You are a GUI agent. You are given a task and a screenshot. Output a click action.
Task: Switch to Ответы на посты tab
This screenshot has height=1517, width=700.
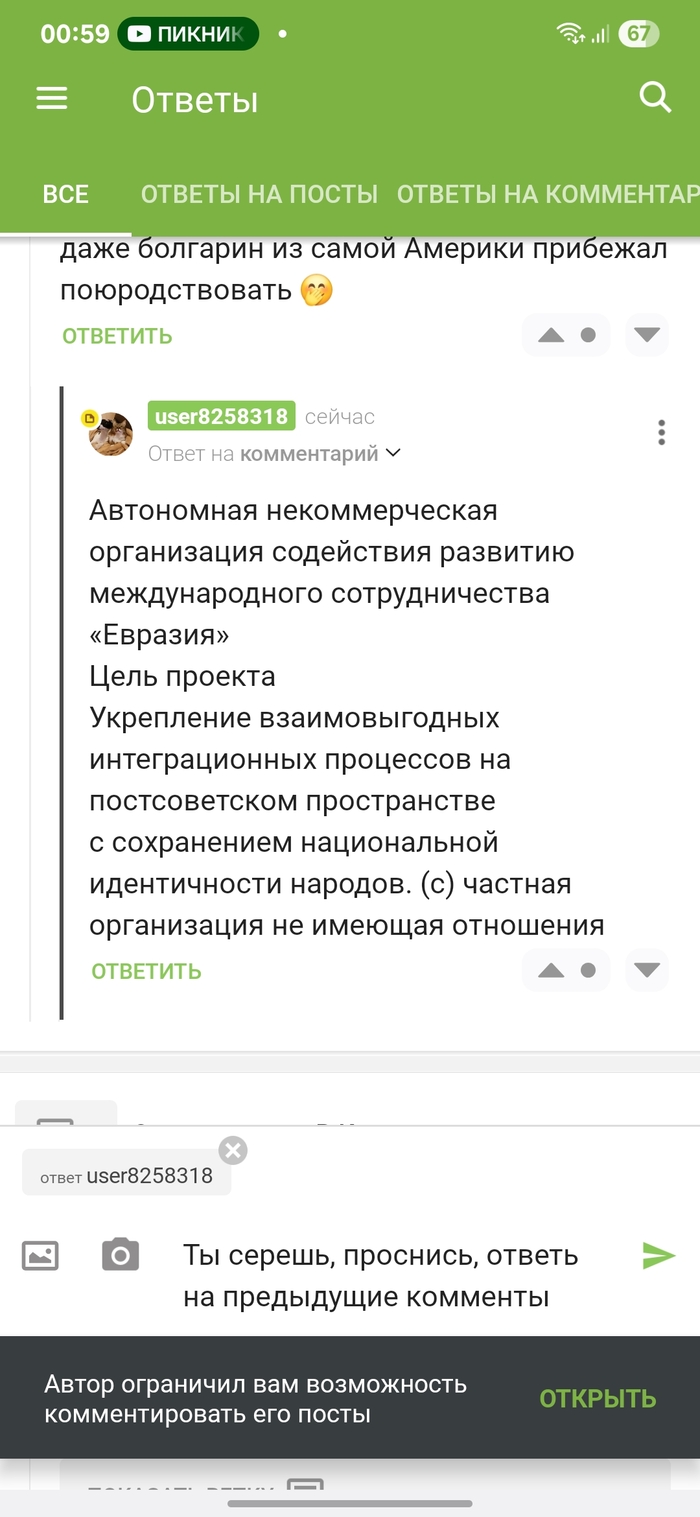259,194
